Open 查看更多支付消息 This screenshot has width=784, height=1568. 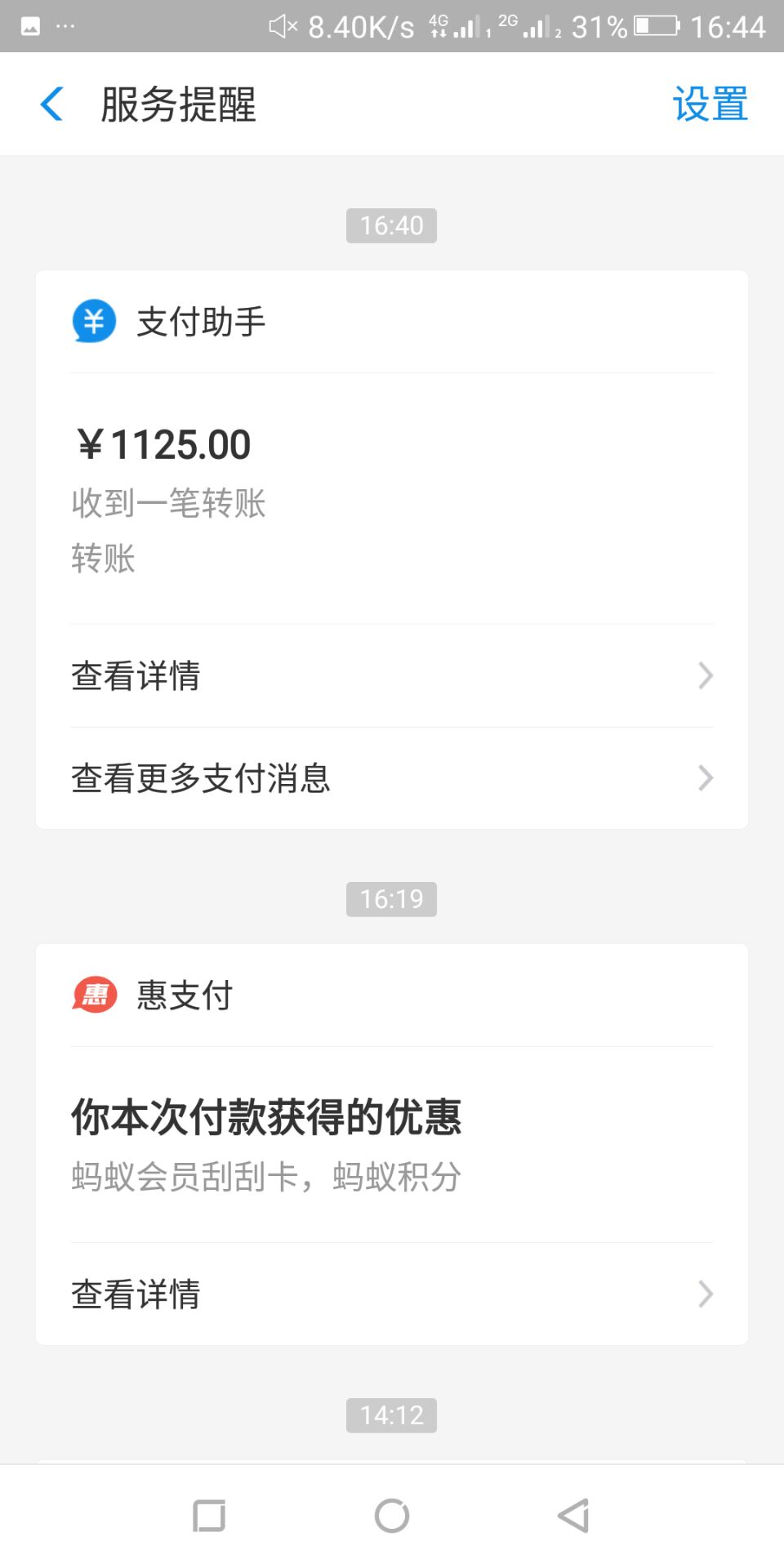tap(392, 778)
